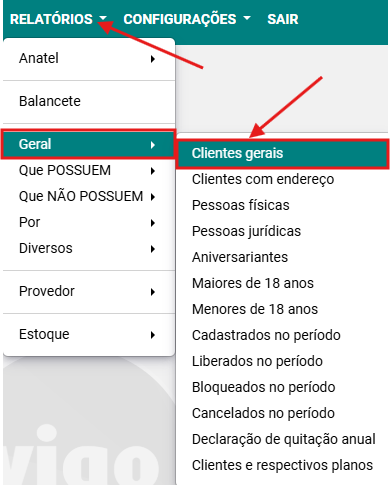The width and height of the screenshot is (391, 485).
Task: Expand the Estoque submenu
Action: 89,334
